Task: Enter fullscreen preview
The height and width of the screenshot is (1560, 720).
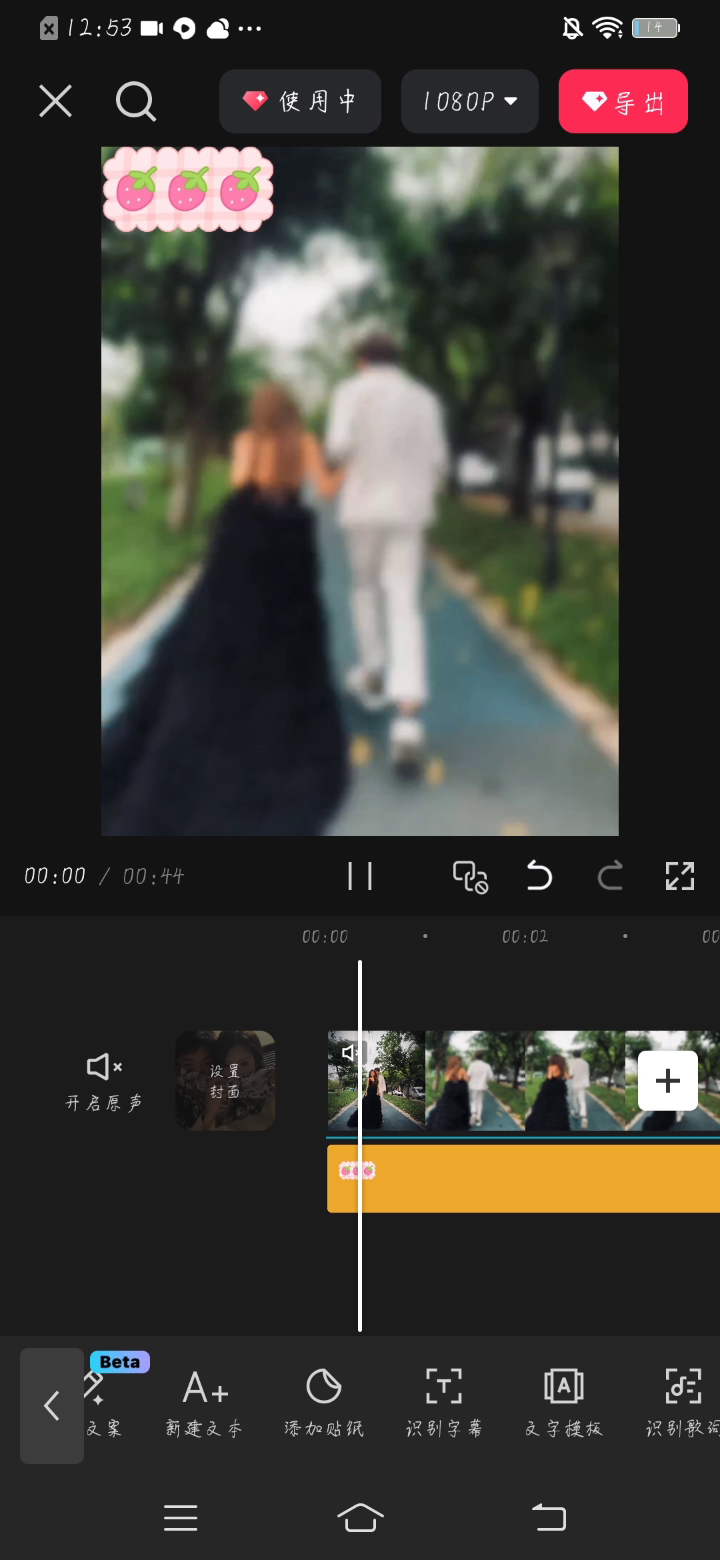Action: tap(680, 876)
